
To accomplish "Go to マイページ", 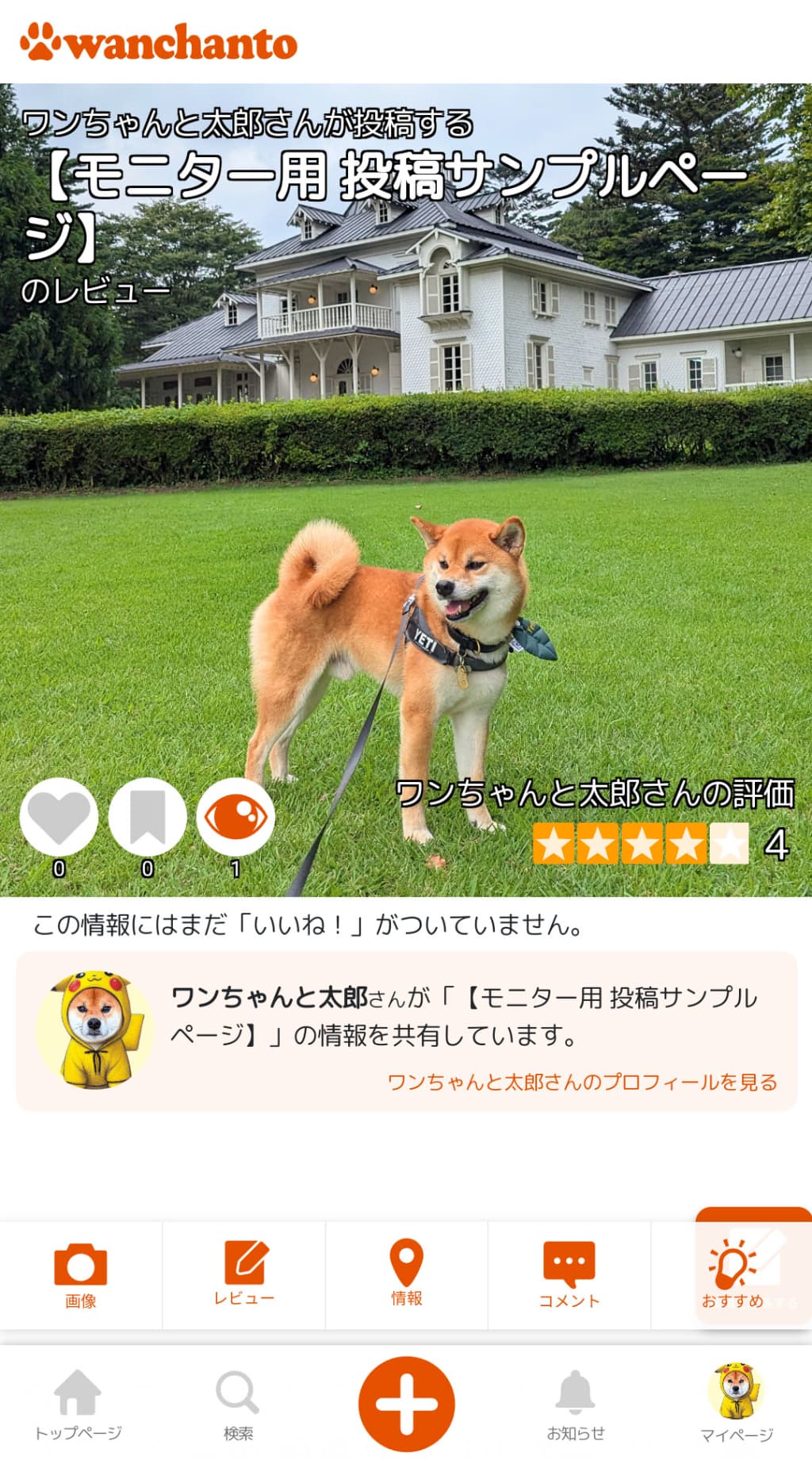I will tap(736, 1404).
